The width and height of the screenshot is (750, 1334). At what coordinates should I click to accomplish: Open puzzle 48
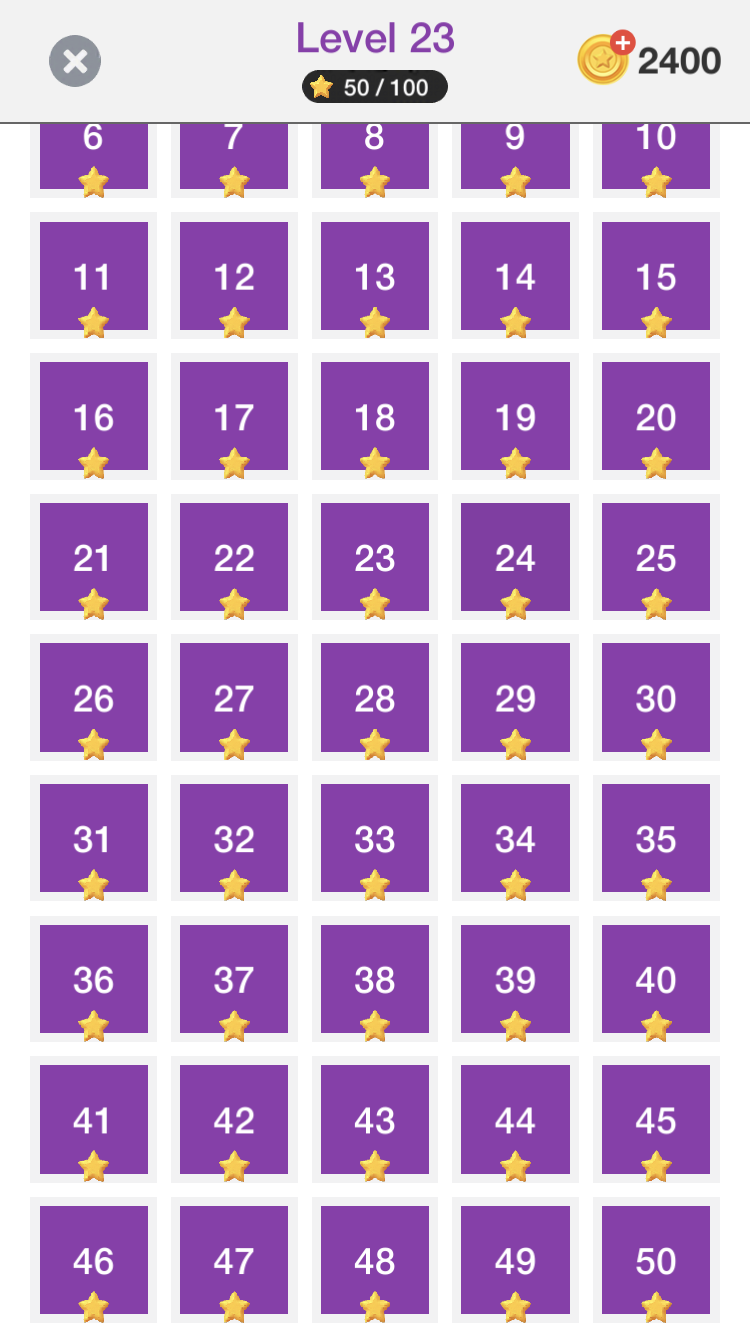(x=375, y=1260)
